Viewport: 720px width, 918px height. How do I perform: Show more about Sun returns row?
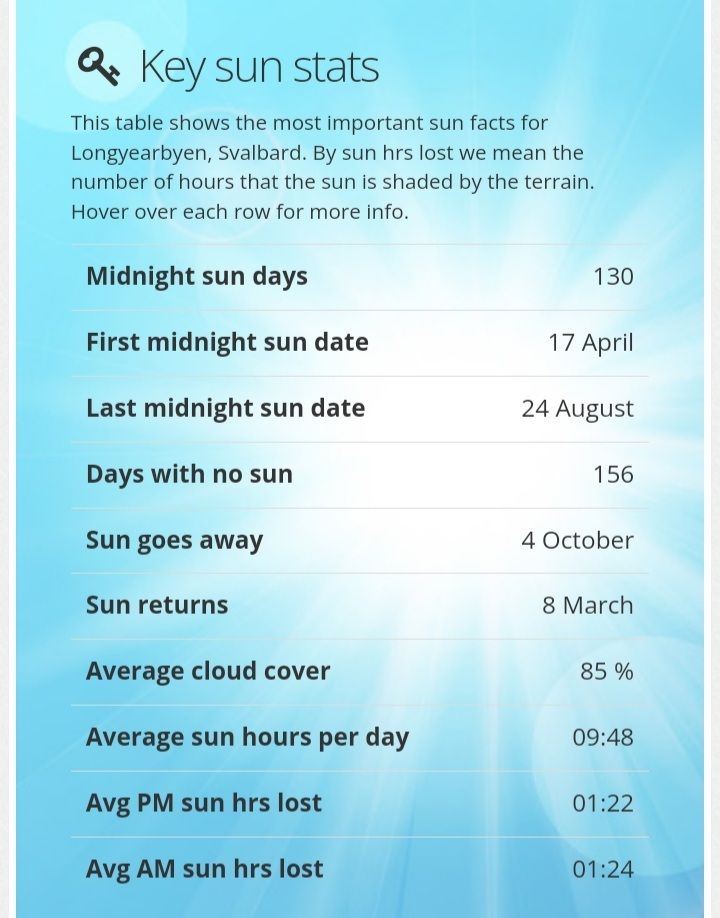pyautogui.click(x=360, y=606)
